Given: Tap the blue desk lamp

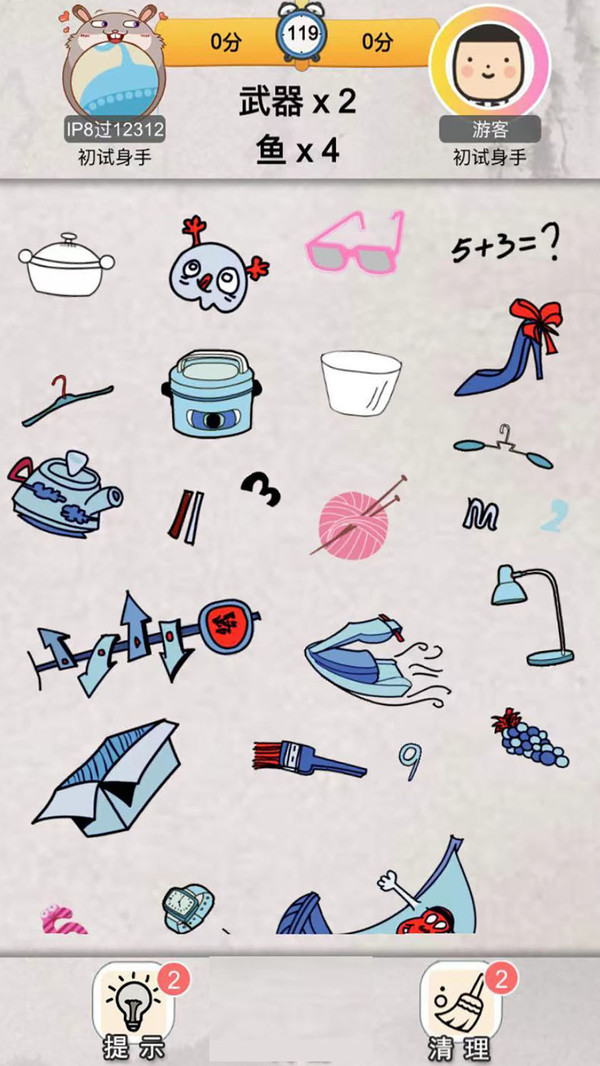Looking at the screenshot, I should 533,615.
